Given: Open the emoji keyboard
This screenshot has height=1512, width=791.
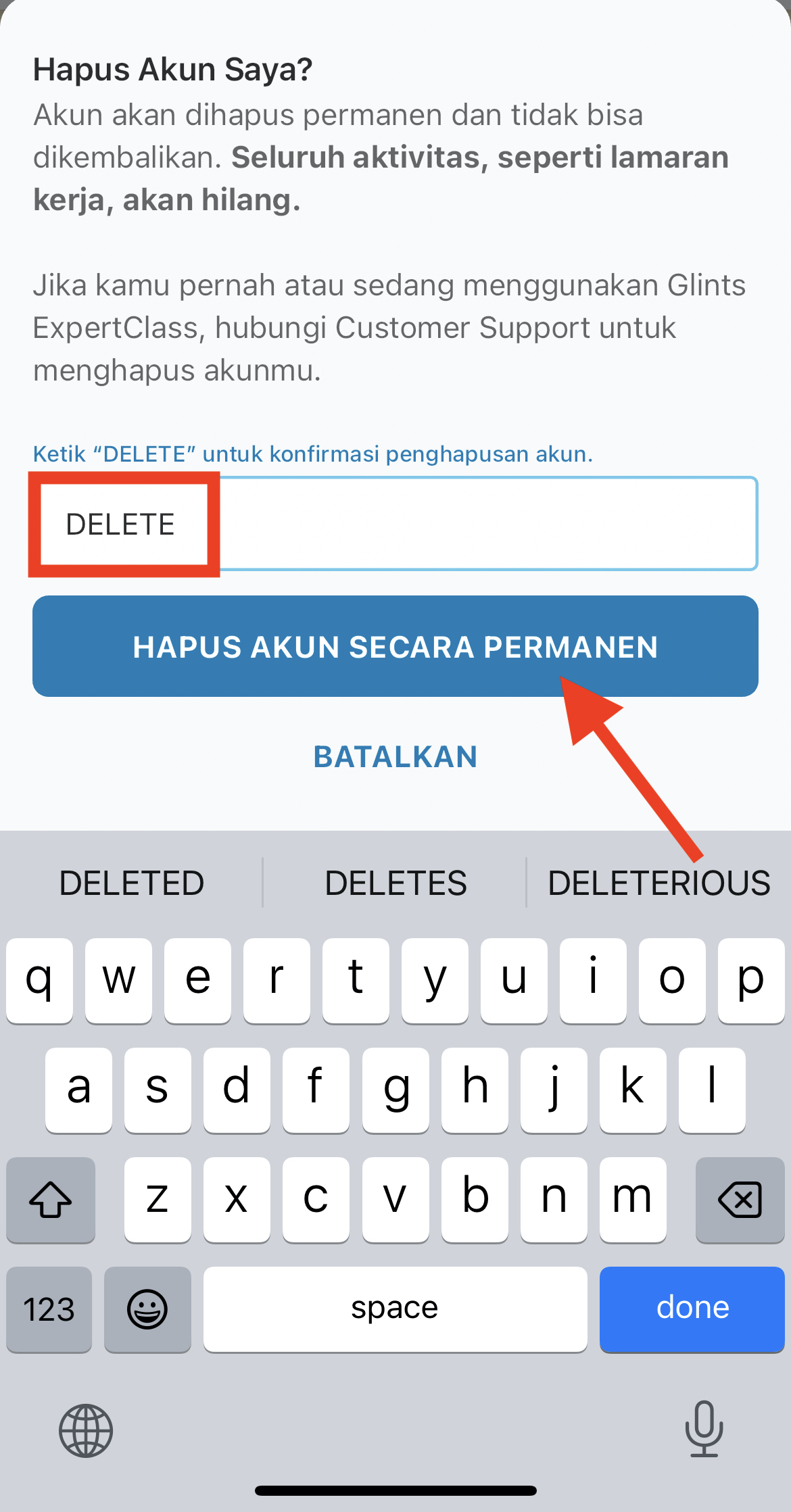Looking at the screenshot, I should tap(147, 1309).
